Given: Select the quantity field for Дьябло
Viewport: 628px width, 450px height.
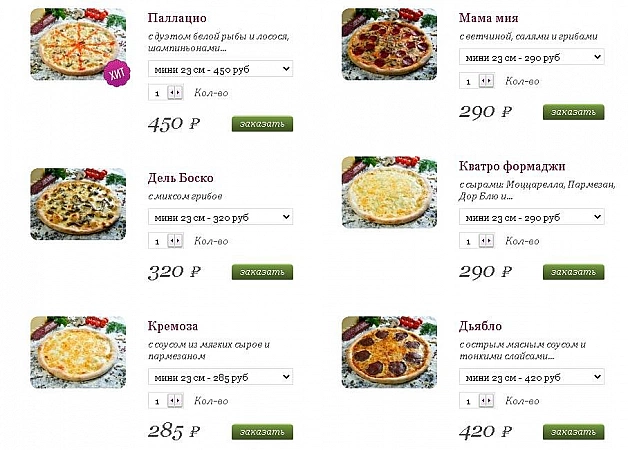Looking at the screenshot, I should pyautogui.click(x=468, y=401).
